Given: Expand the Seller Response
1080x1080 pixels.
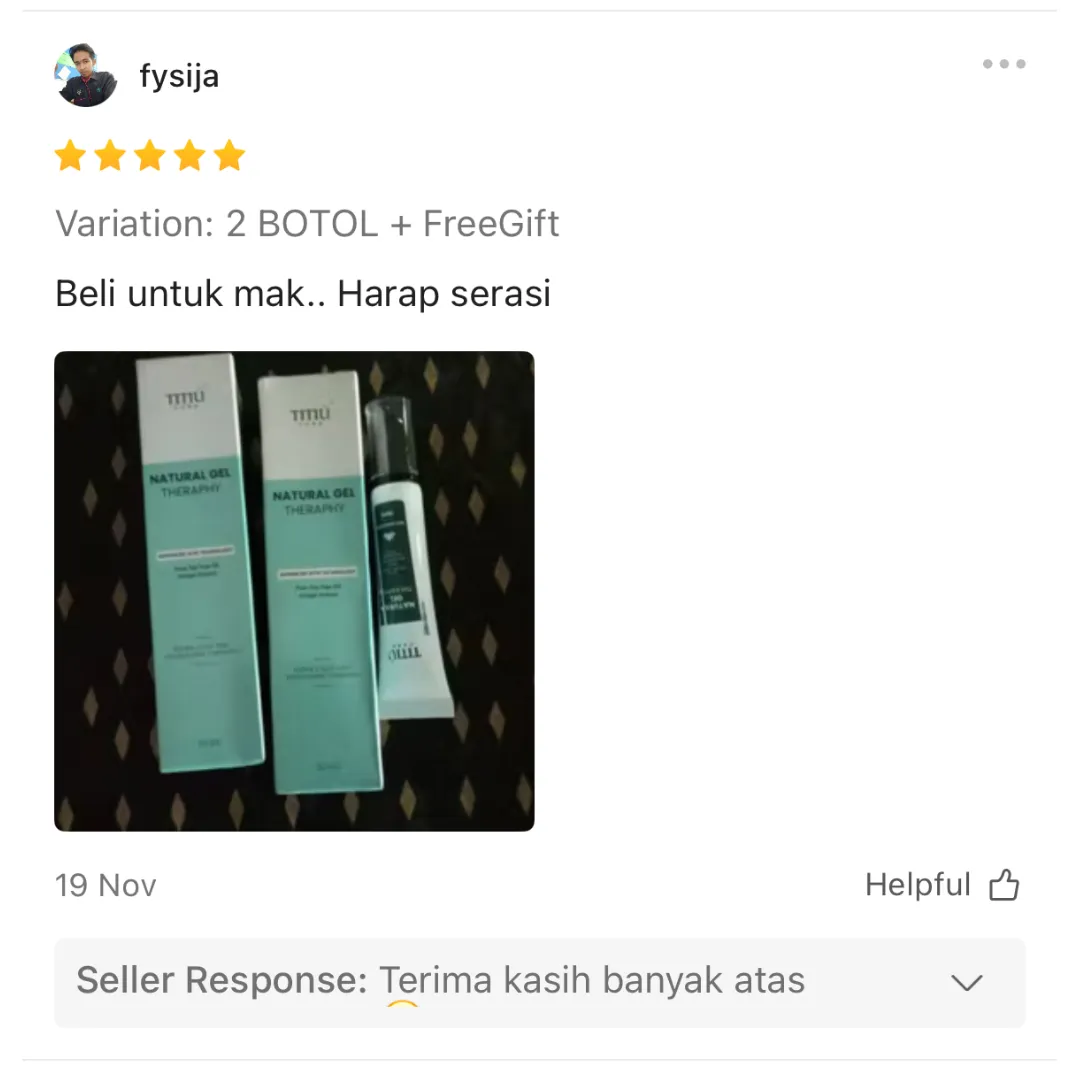Looking at the screenshot, I should click(x=966, y=982).
